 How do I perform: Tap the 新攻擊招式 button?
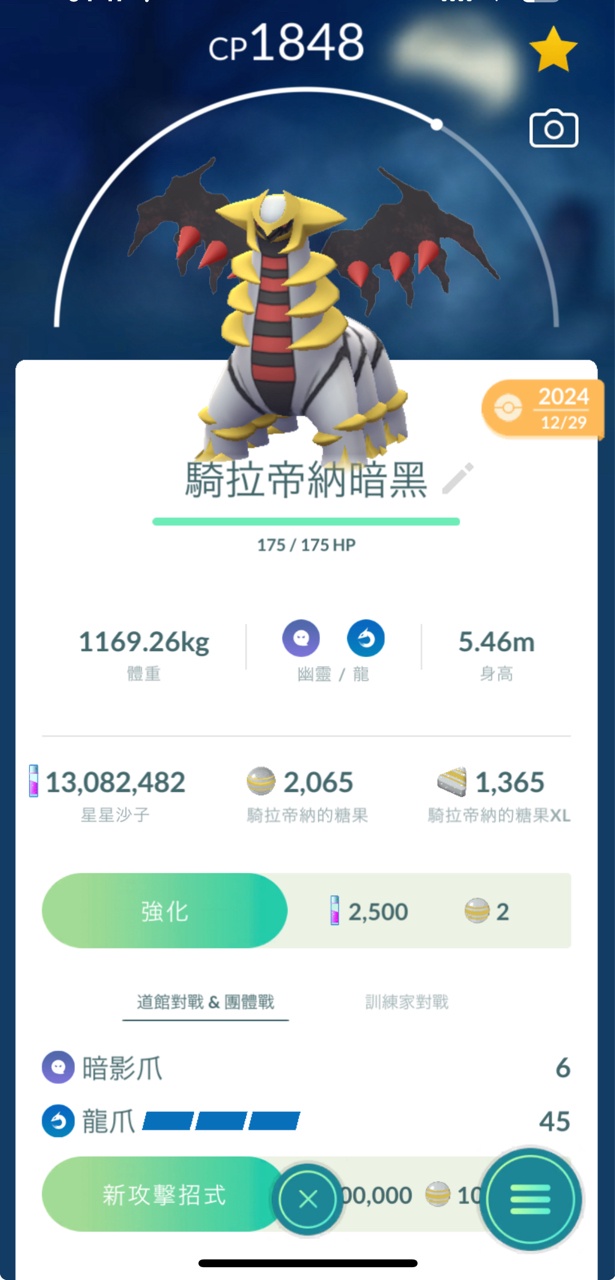click(165, 1194)
